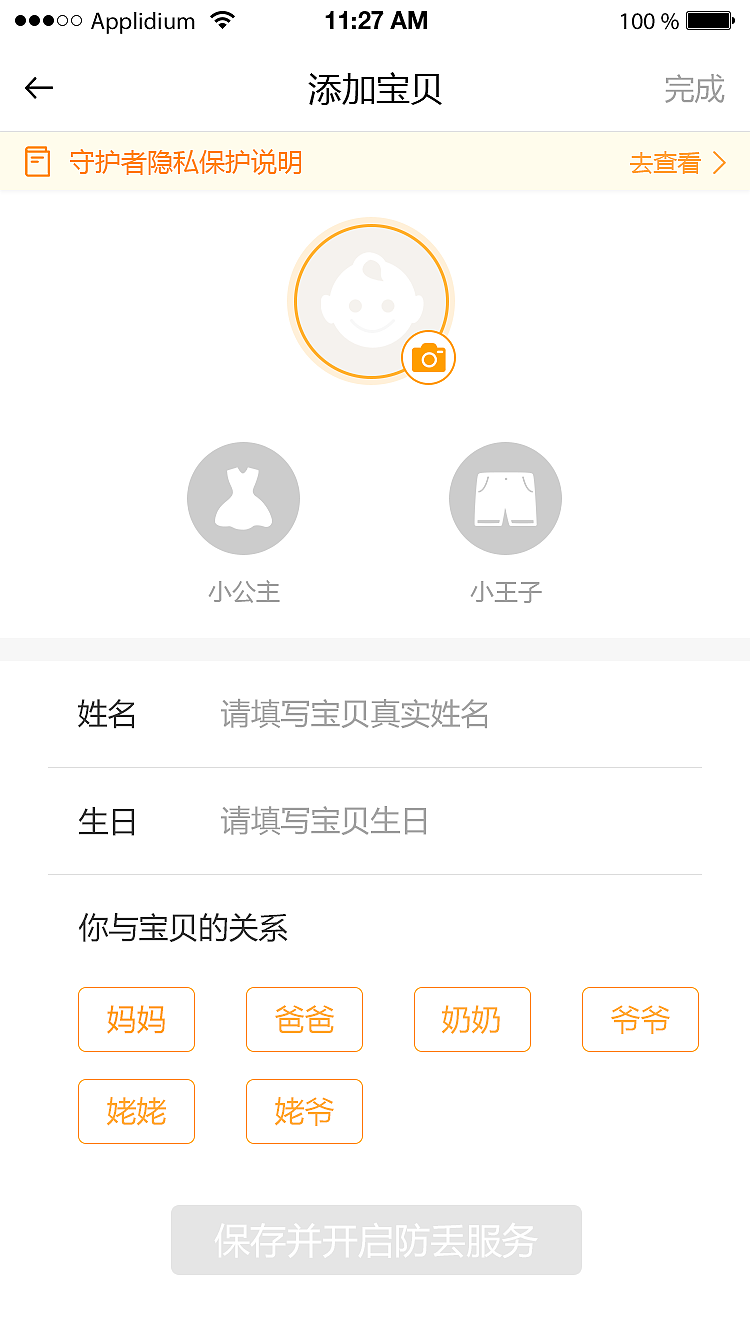Select 爷爷 relationship option
750x1334 pixels.
pyautogui.click(x=640, y=1019)
